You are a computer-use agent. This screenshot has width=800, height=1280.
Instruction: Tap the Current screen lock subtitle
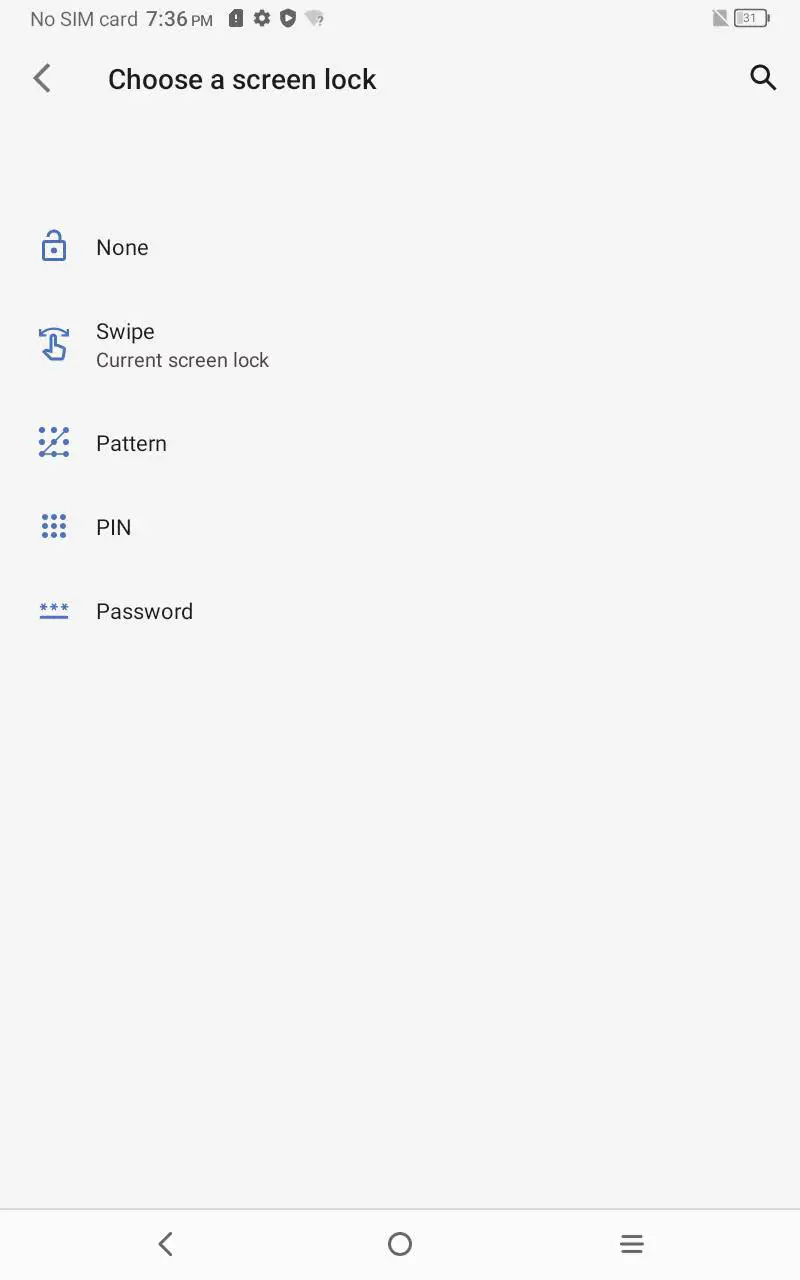coord(183,360)
